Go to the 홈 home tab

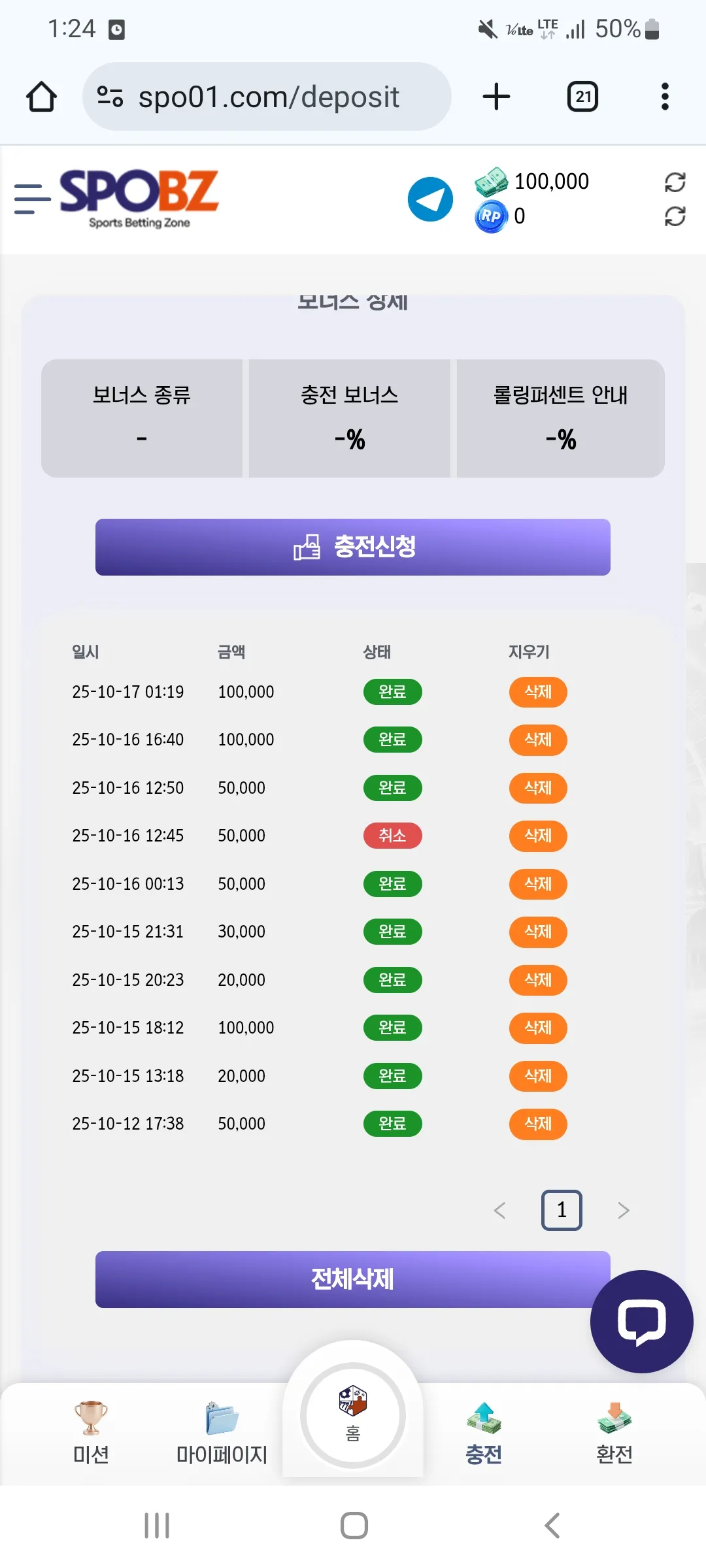(x=353, y=1415)
